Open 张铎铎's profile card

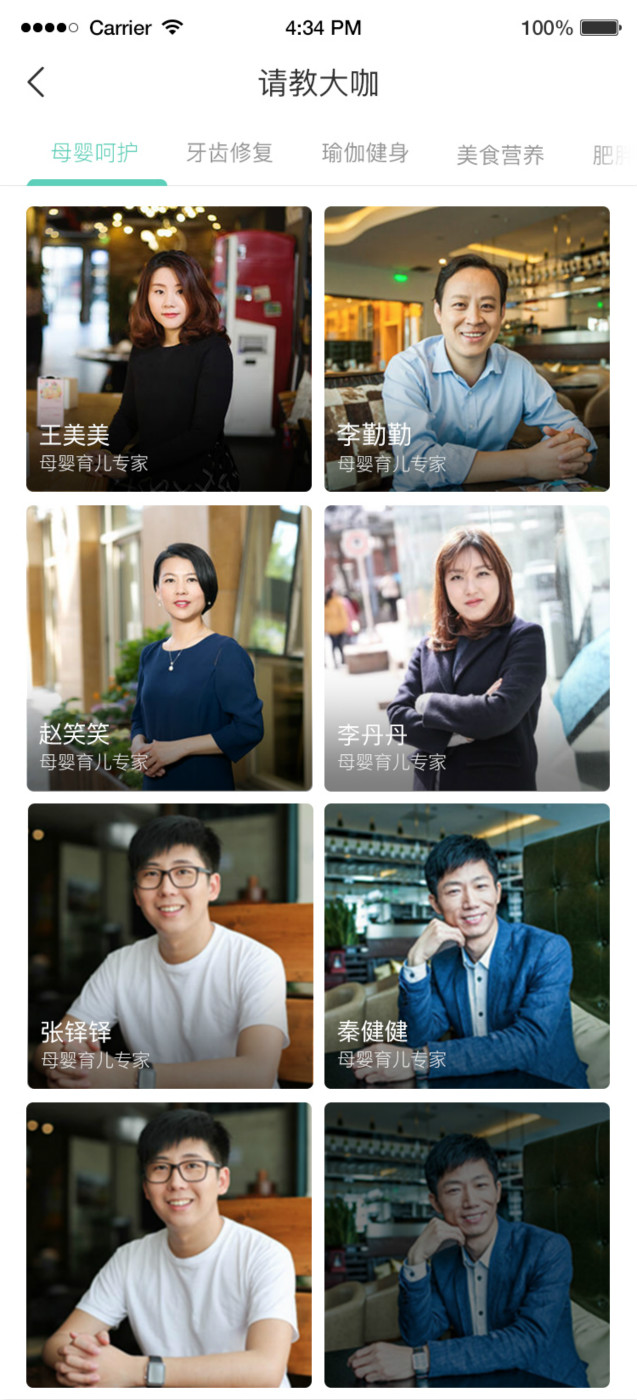pyautogui.click(x=169, y=945)
